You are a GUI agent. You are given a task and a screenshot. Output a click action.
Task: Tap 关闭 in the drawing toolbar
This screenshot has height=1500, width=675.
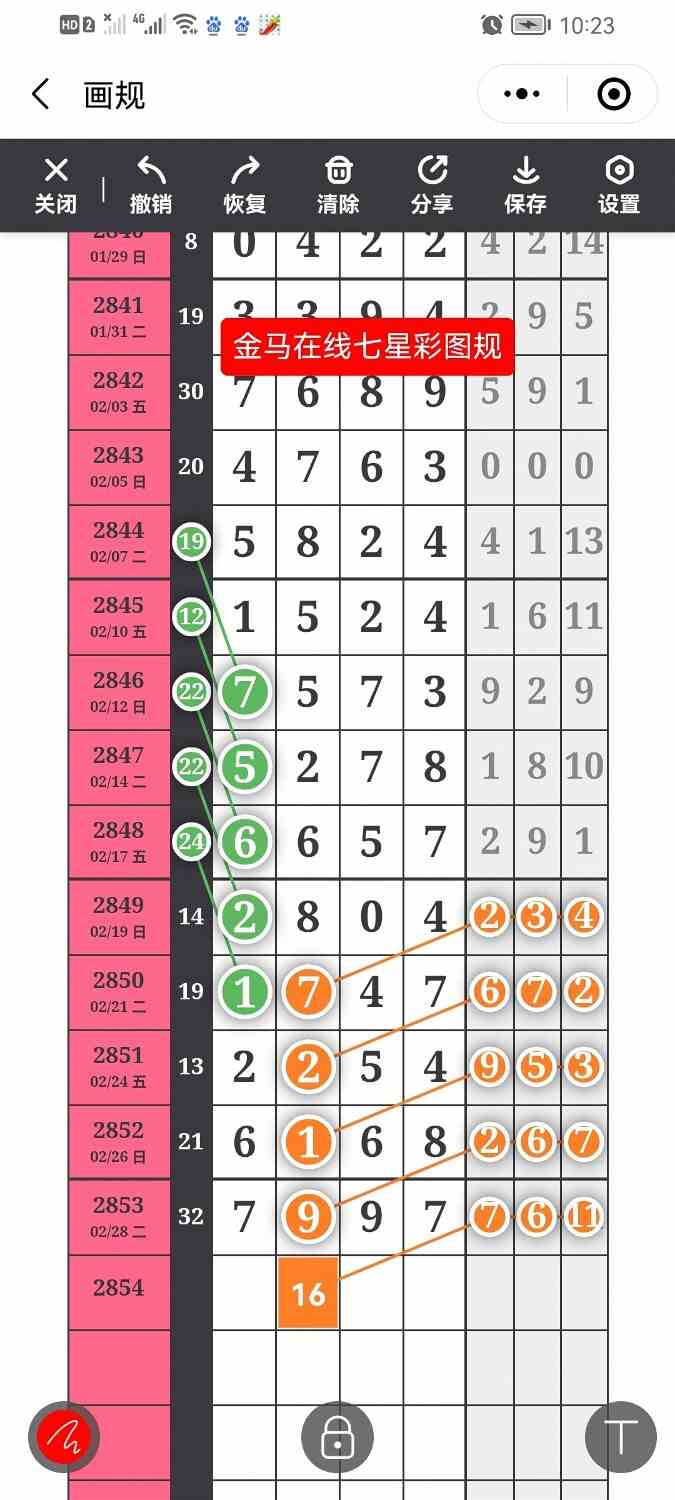(56, 186)
